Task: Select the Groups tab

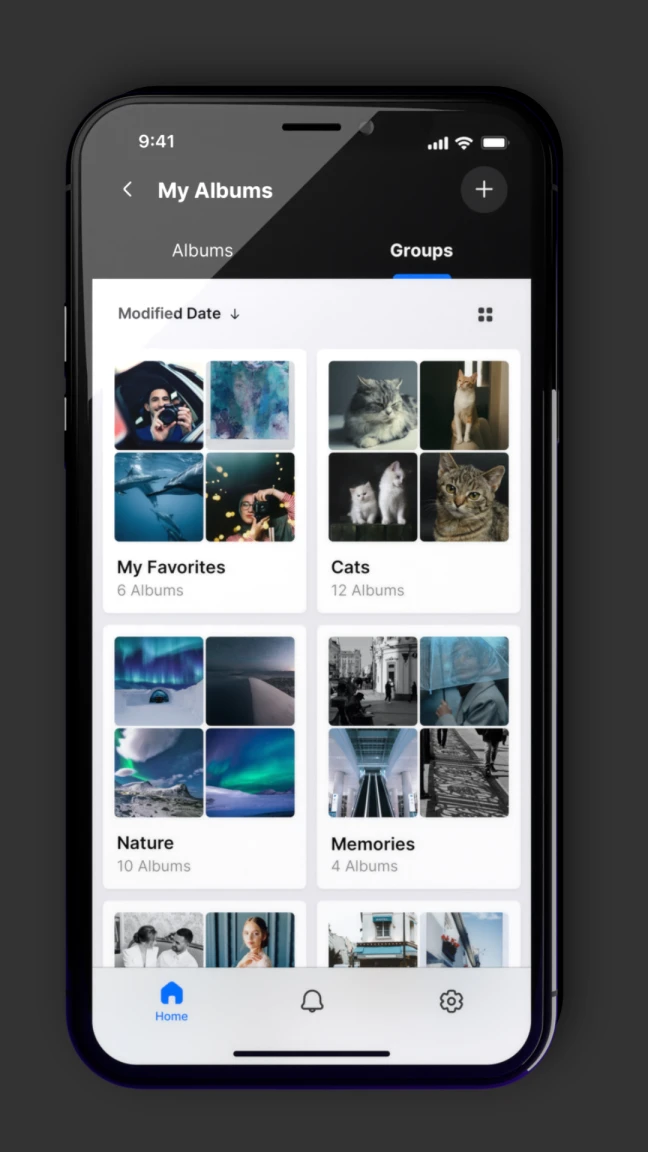Action: click(421, 251)
